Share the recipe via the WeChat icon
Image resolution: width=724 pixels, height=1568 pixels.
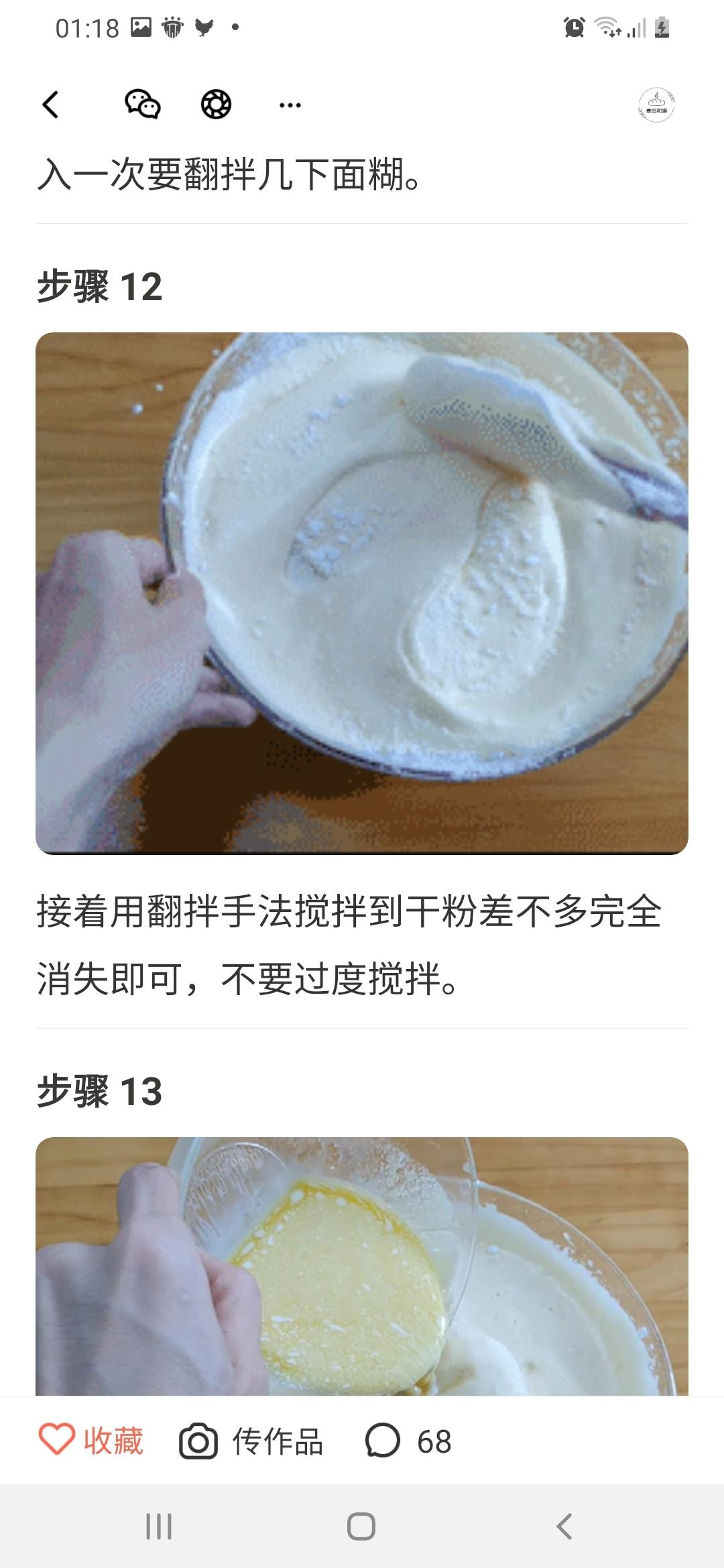tap(143, 104)
